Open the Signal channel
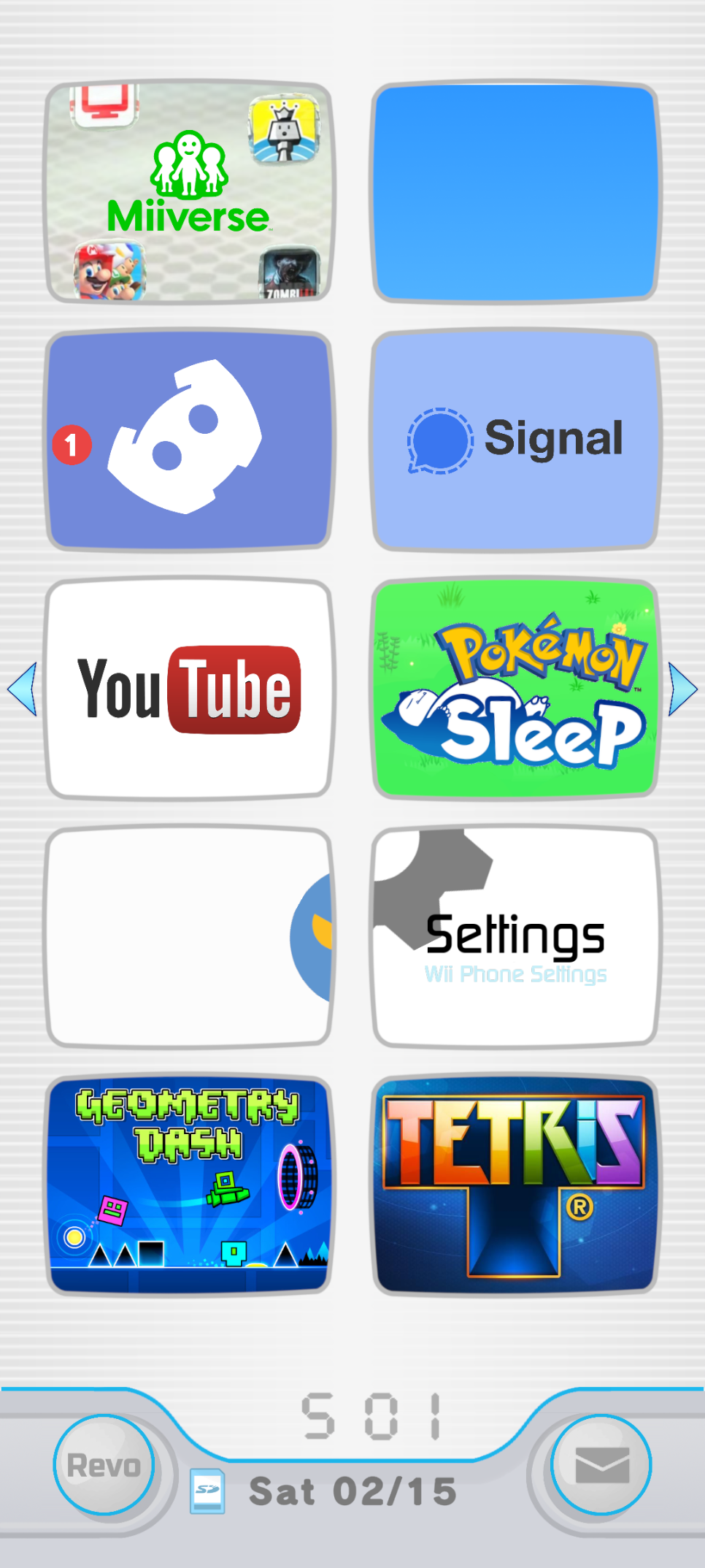This screenshot has height=1568, width=705. [515, 440]
